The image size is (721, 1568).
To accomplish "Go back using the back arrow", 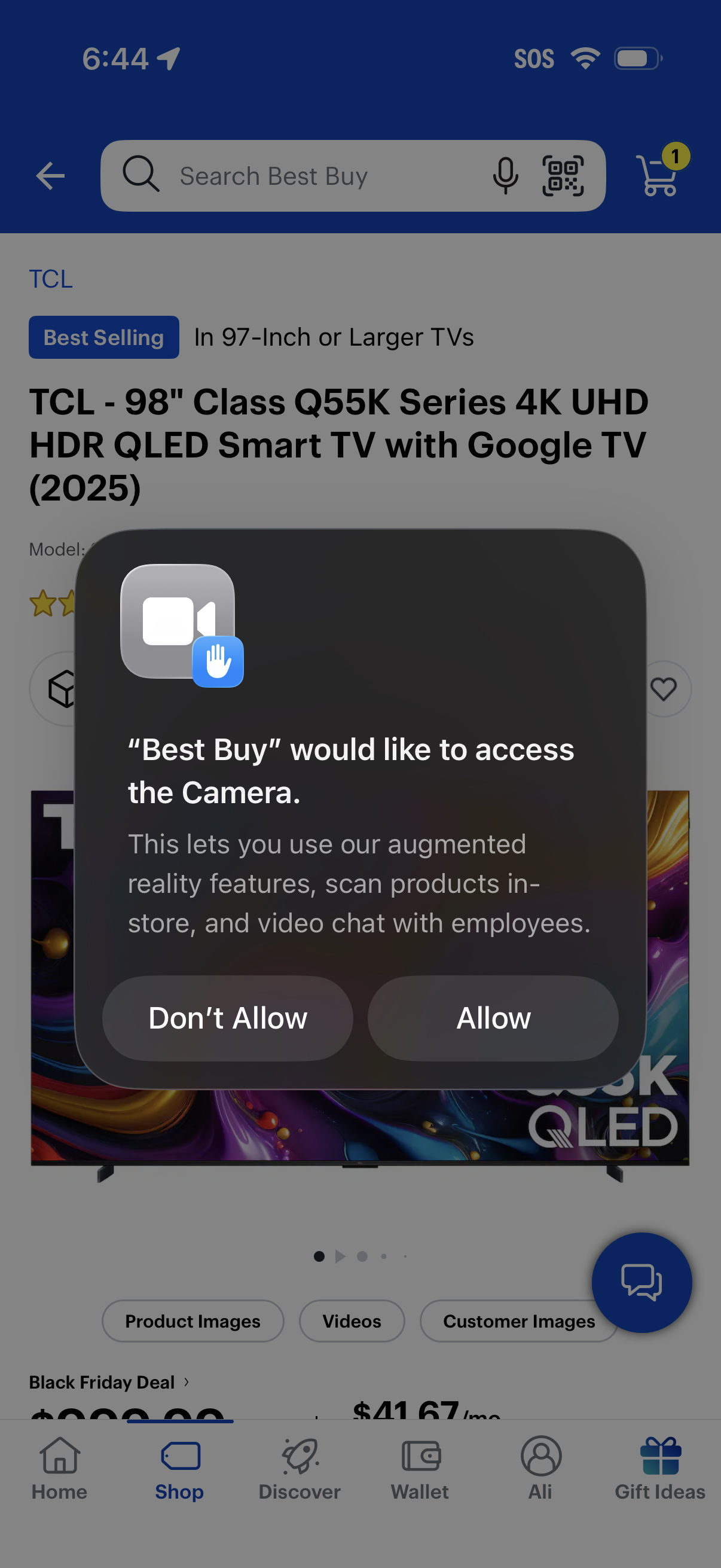I will click(49, 175).
